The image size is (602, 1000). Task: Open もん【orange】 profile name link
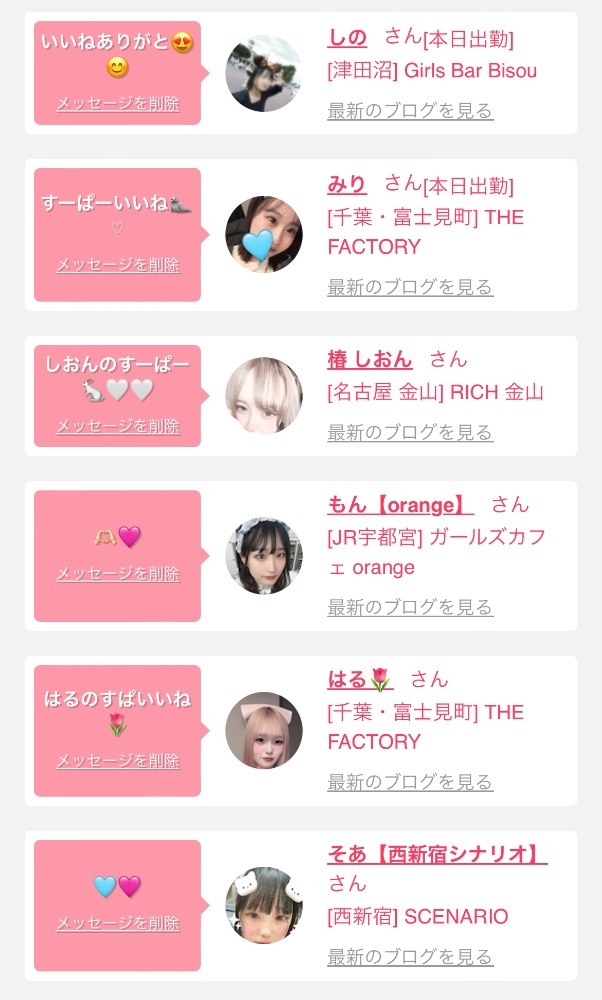point(400,505)
